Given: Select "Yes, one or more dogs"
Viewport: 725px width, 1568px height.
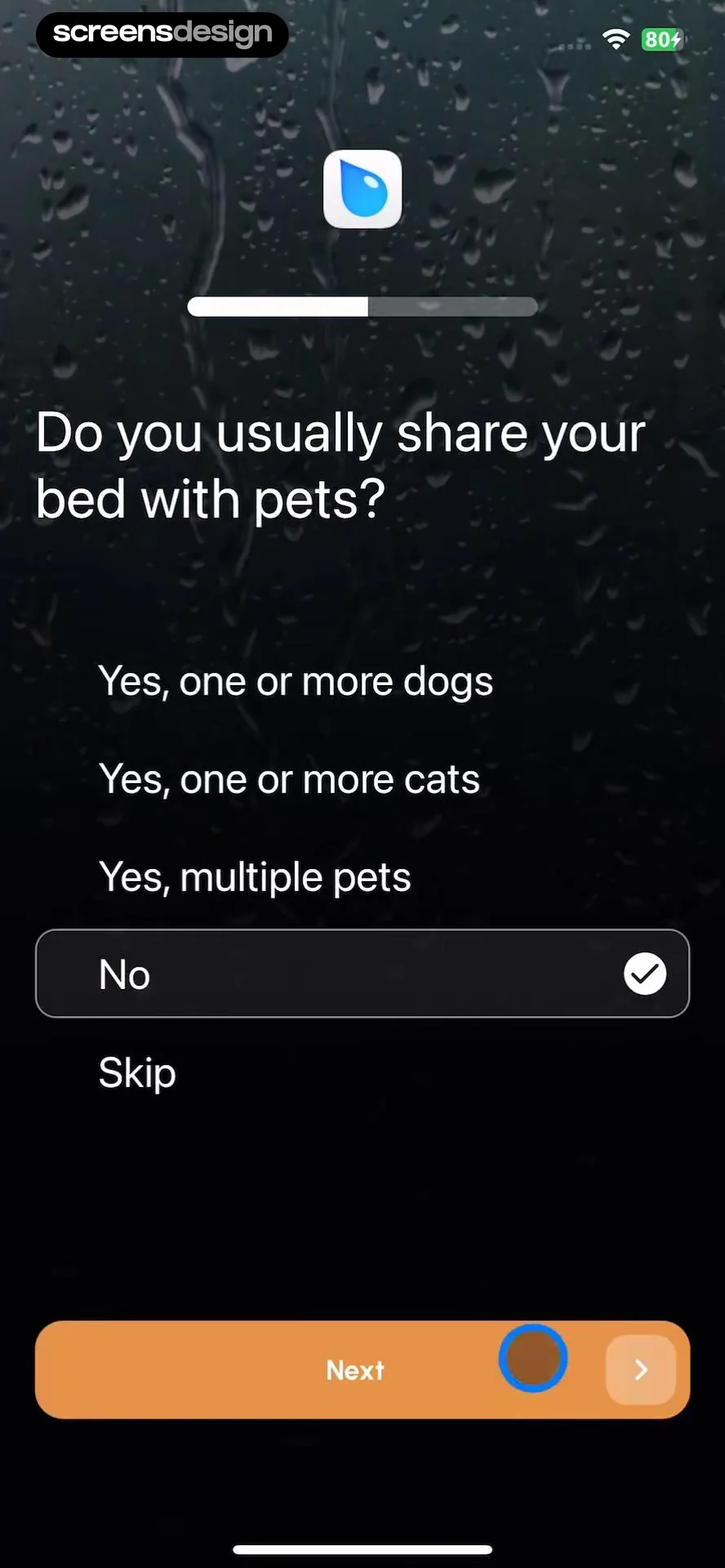Looking at the screenshot, I should coord(362,680).
